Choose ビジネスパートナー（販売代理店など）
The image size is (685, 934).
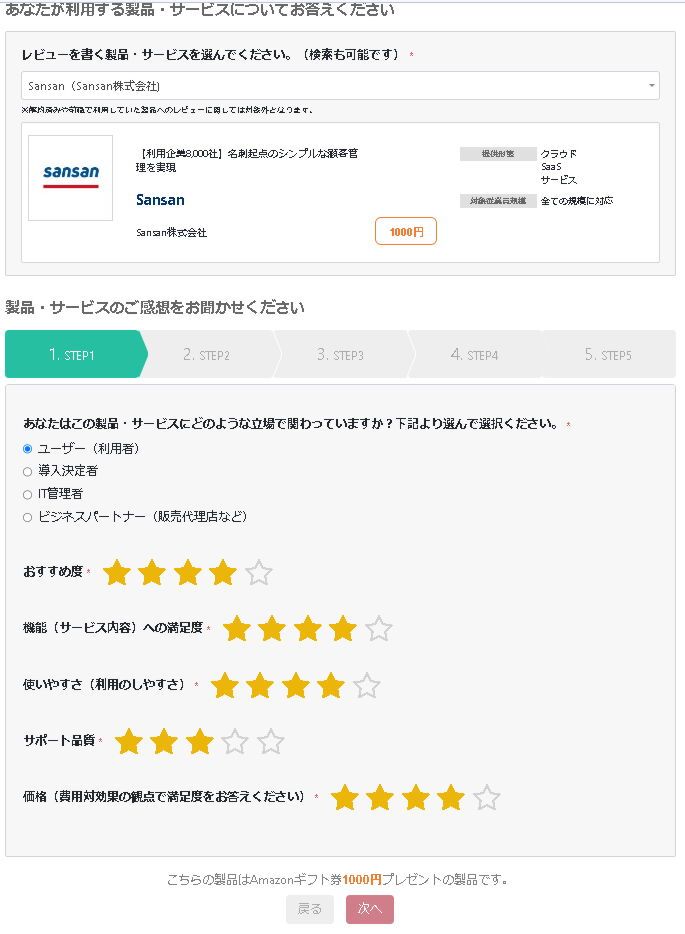click(28, 517)
